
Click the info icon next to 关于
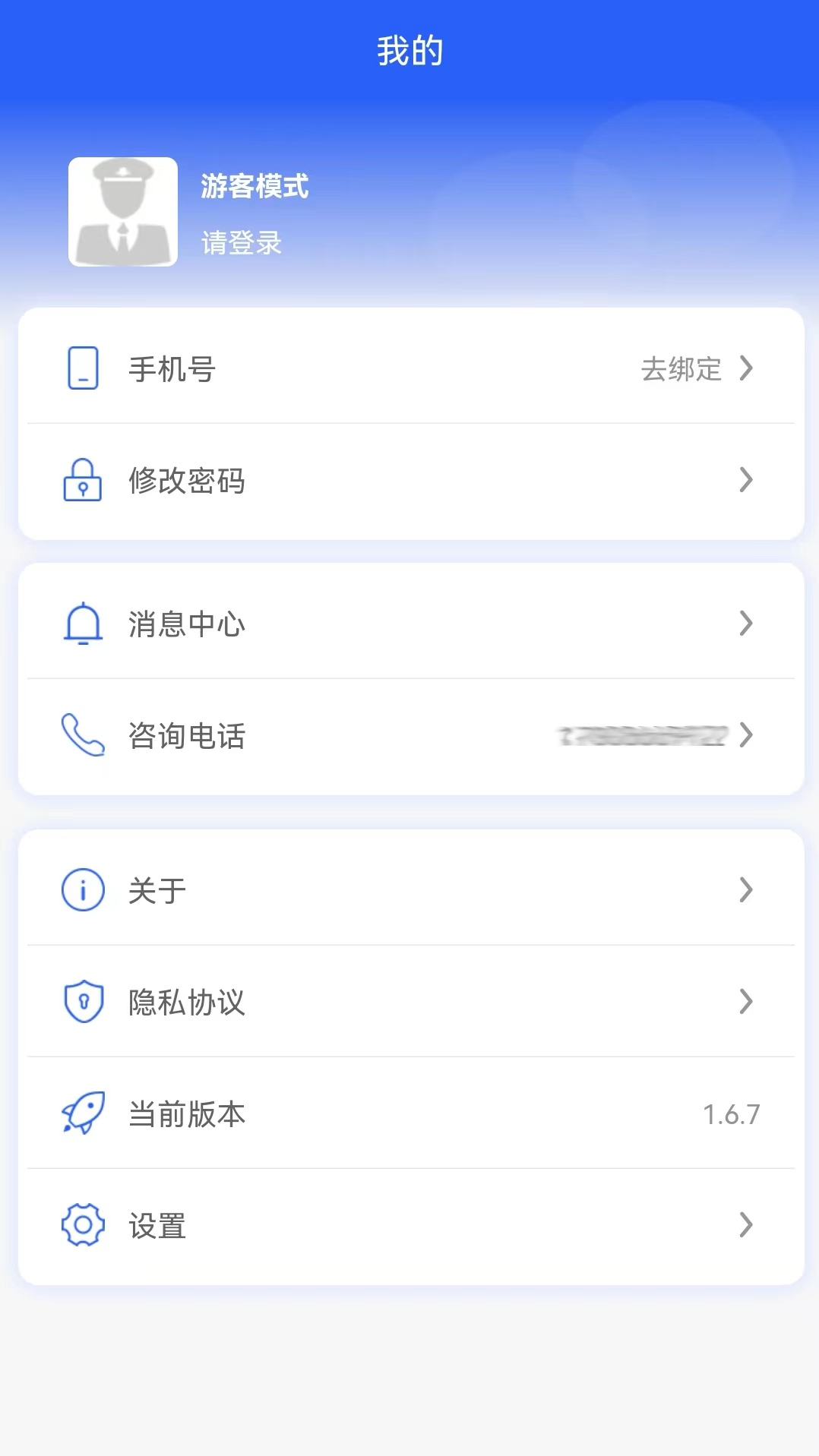tap(84, 890)
